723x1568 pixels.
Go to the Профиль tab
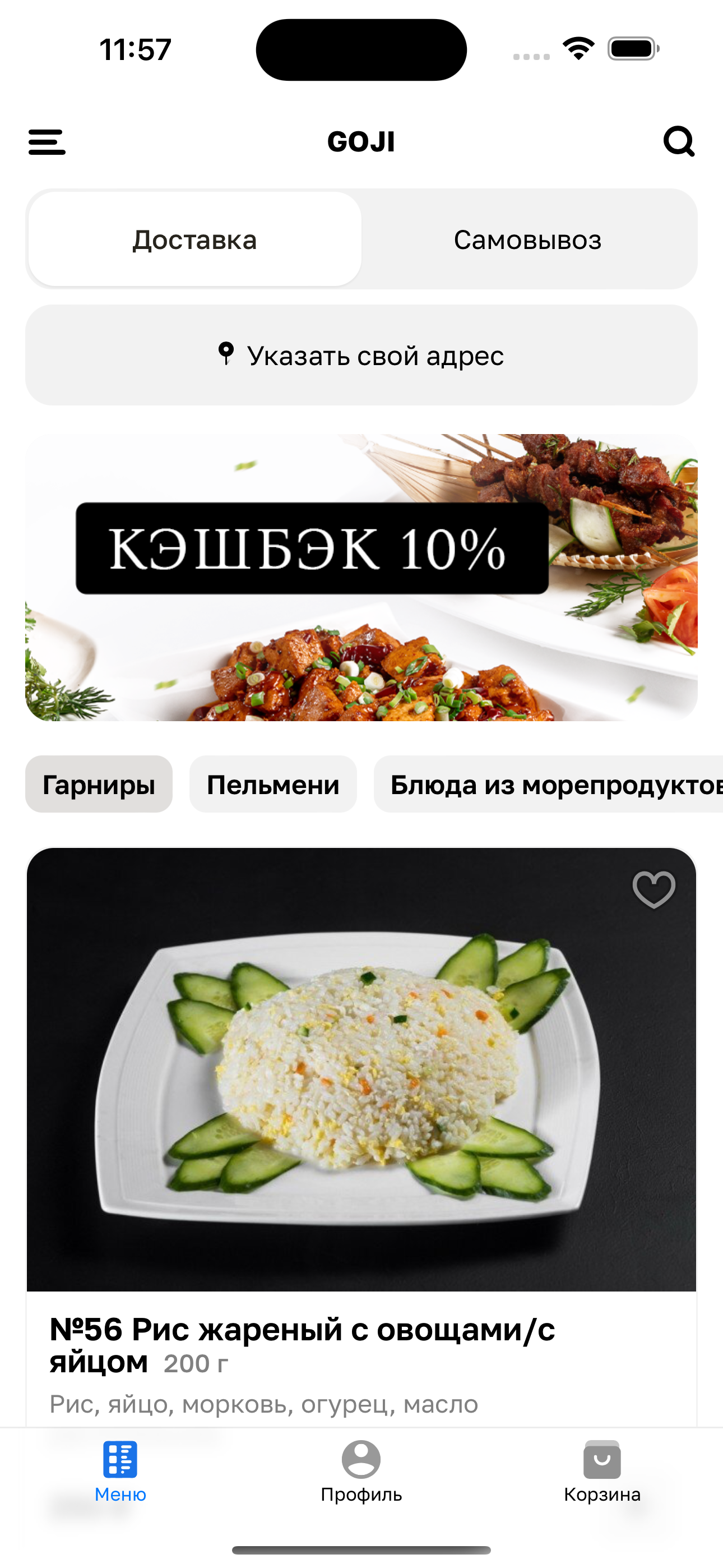(361, 1470)
